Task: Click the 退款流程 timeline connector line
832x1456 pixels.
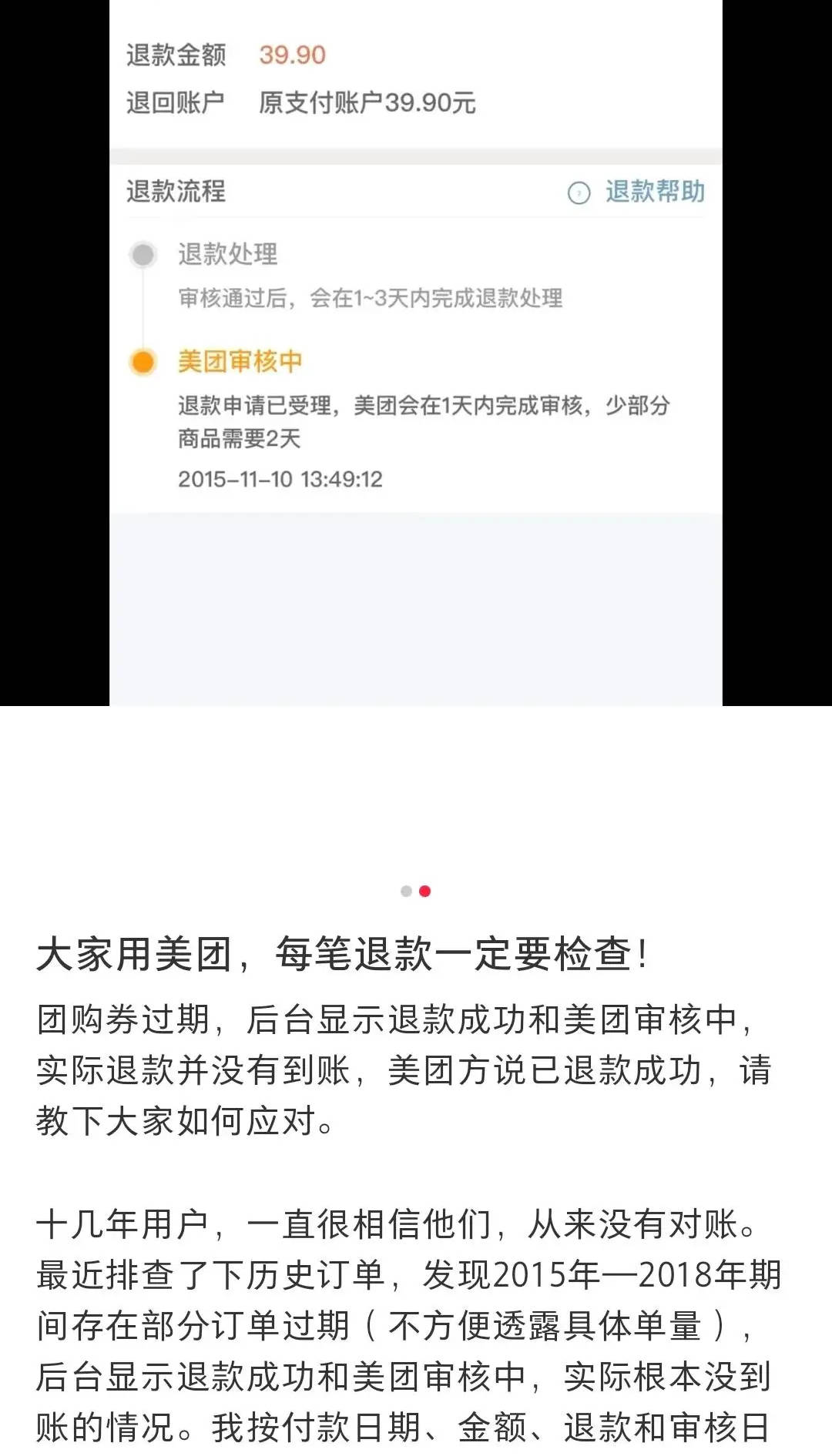Action: (x=142, y=308)
